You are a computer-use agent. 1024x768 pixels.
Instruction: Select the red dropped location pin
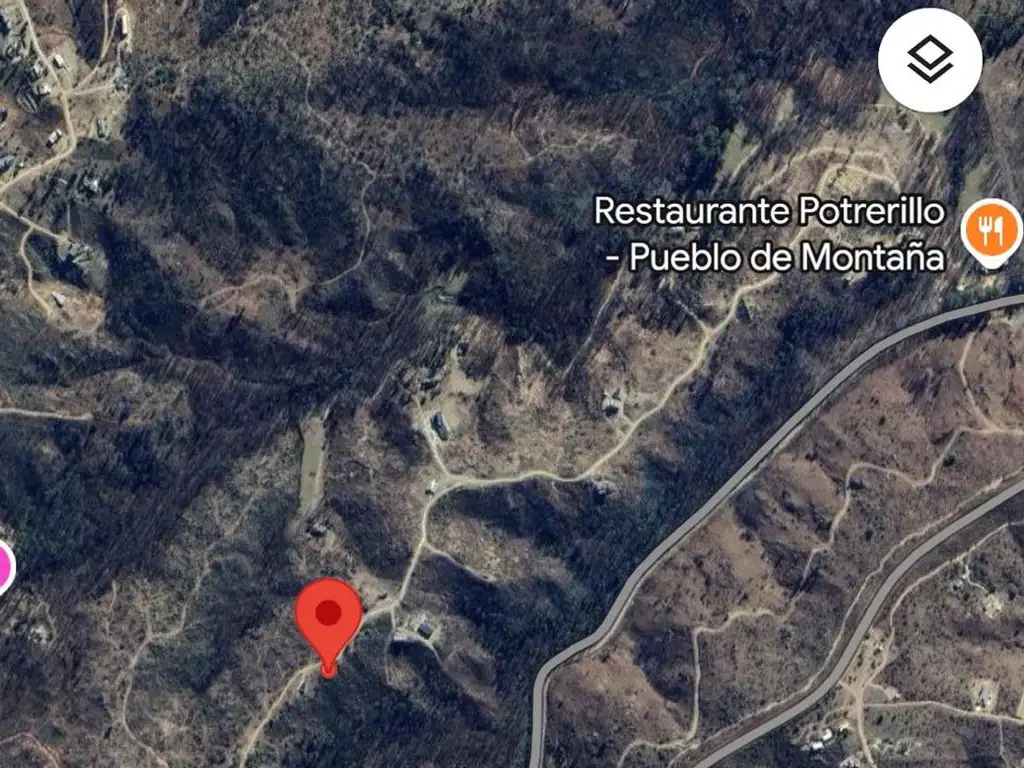[329, 618]
